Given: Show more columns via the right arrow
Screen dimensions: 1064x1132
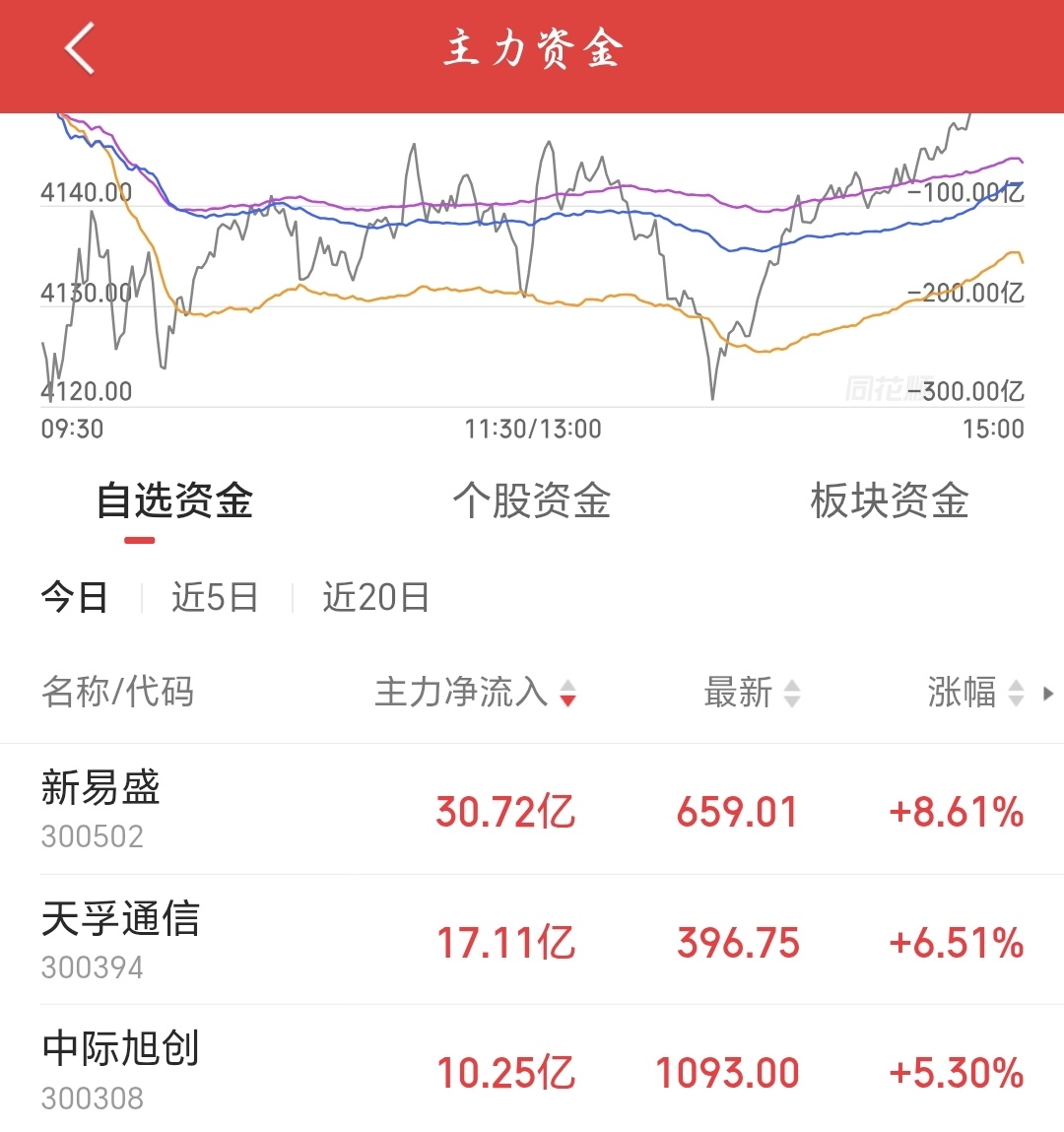Looking at the screenshot, I should (1048, 694).
